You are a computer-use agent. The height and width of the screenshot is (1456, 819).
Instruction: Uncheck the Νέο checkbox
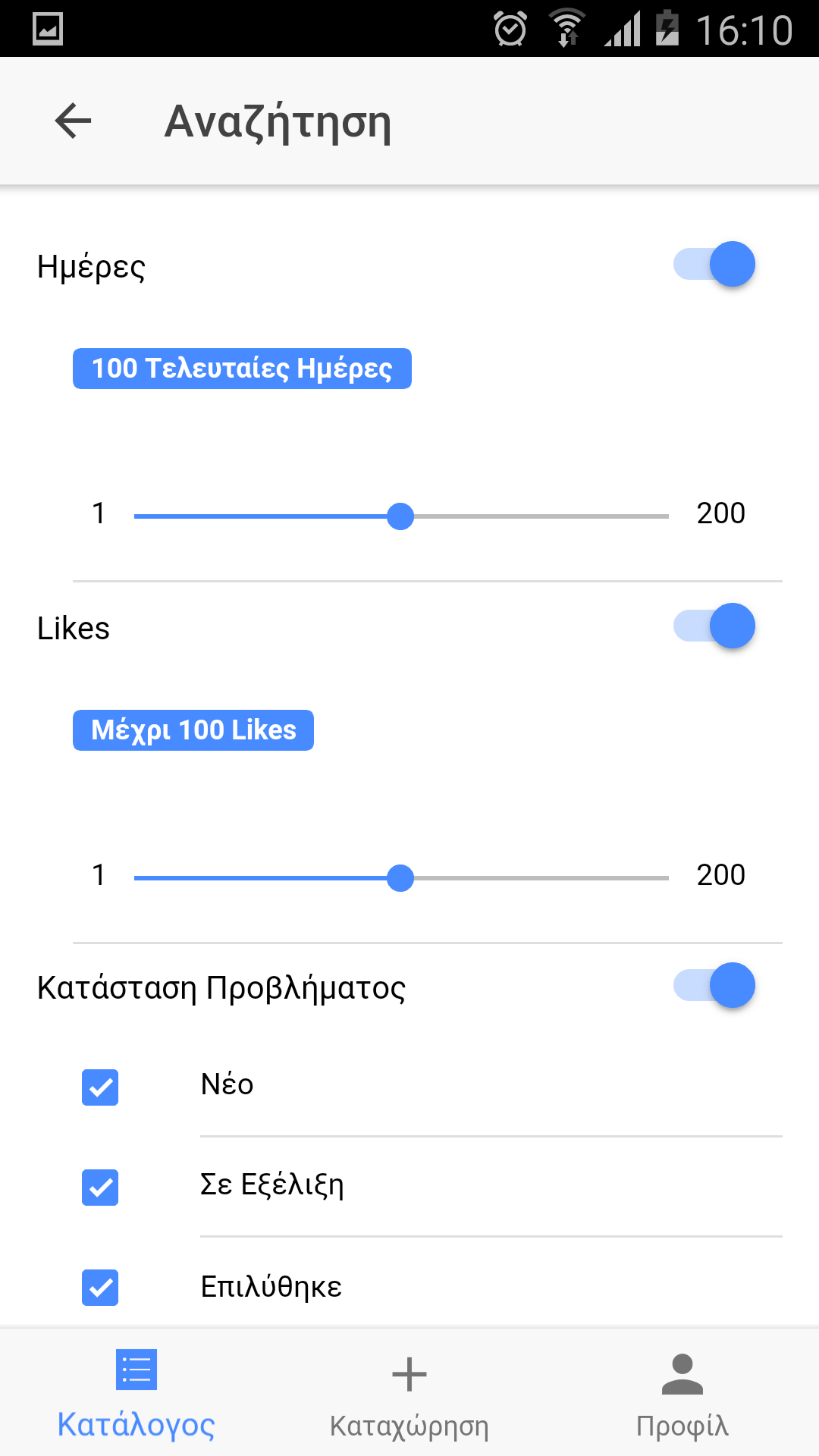(x=100, y=1087)
